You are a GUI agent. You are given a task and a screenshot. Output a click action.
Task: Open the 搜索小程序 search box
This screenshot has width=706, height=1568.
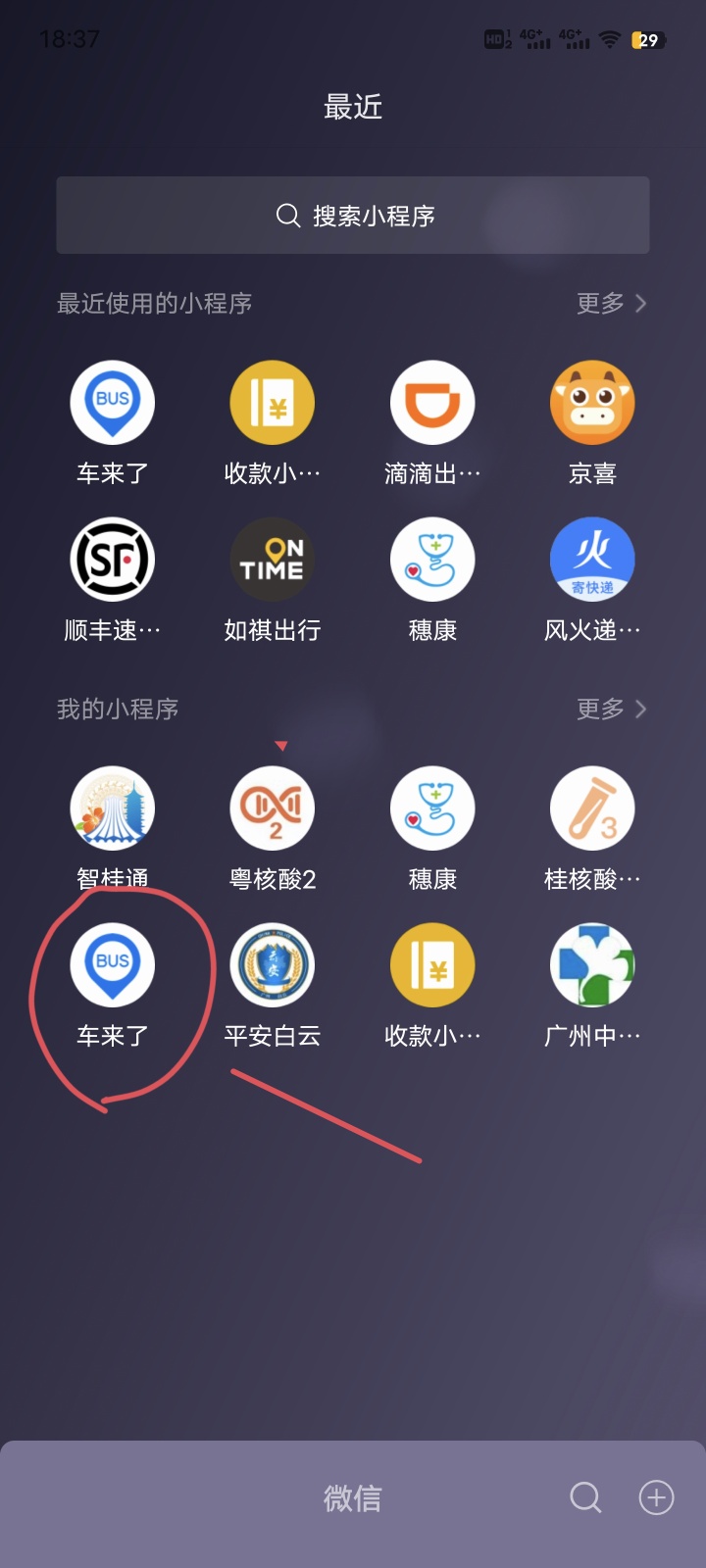click(353, 216)
